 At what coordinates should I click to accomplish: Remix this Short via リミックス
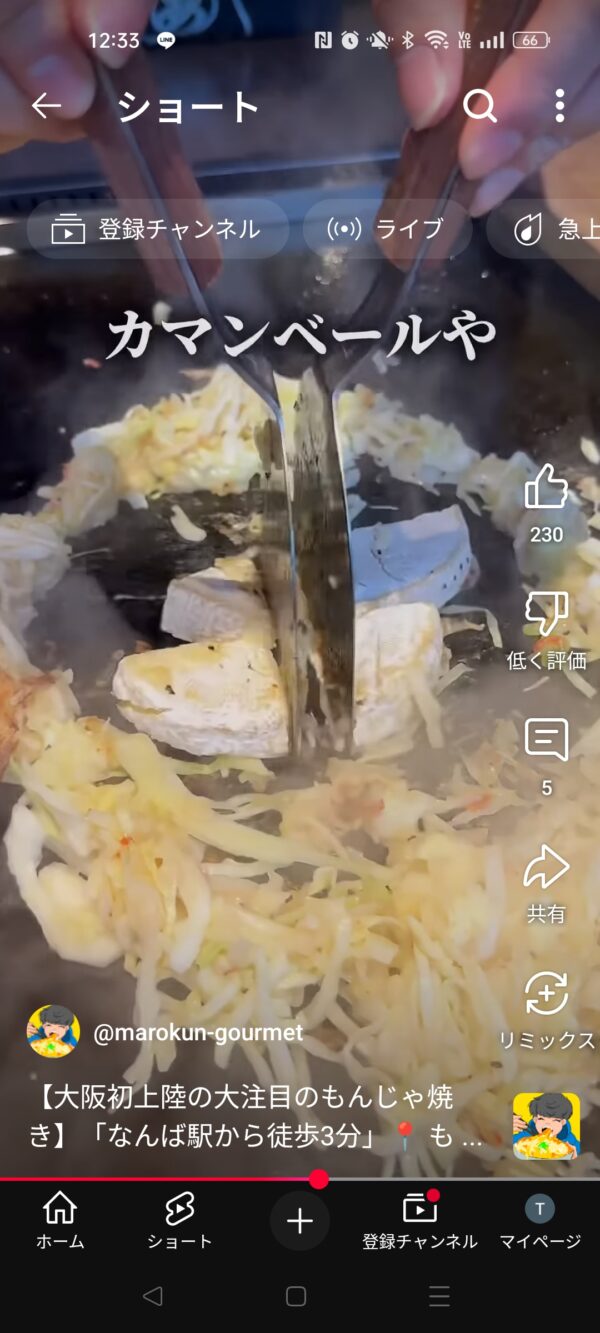click(546, 994)
